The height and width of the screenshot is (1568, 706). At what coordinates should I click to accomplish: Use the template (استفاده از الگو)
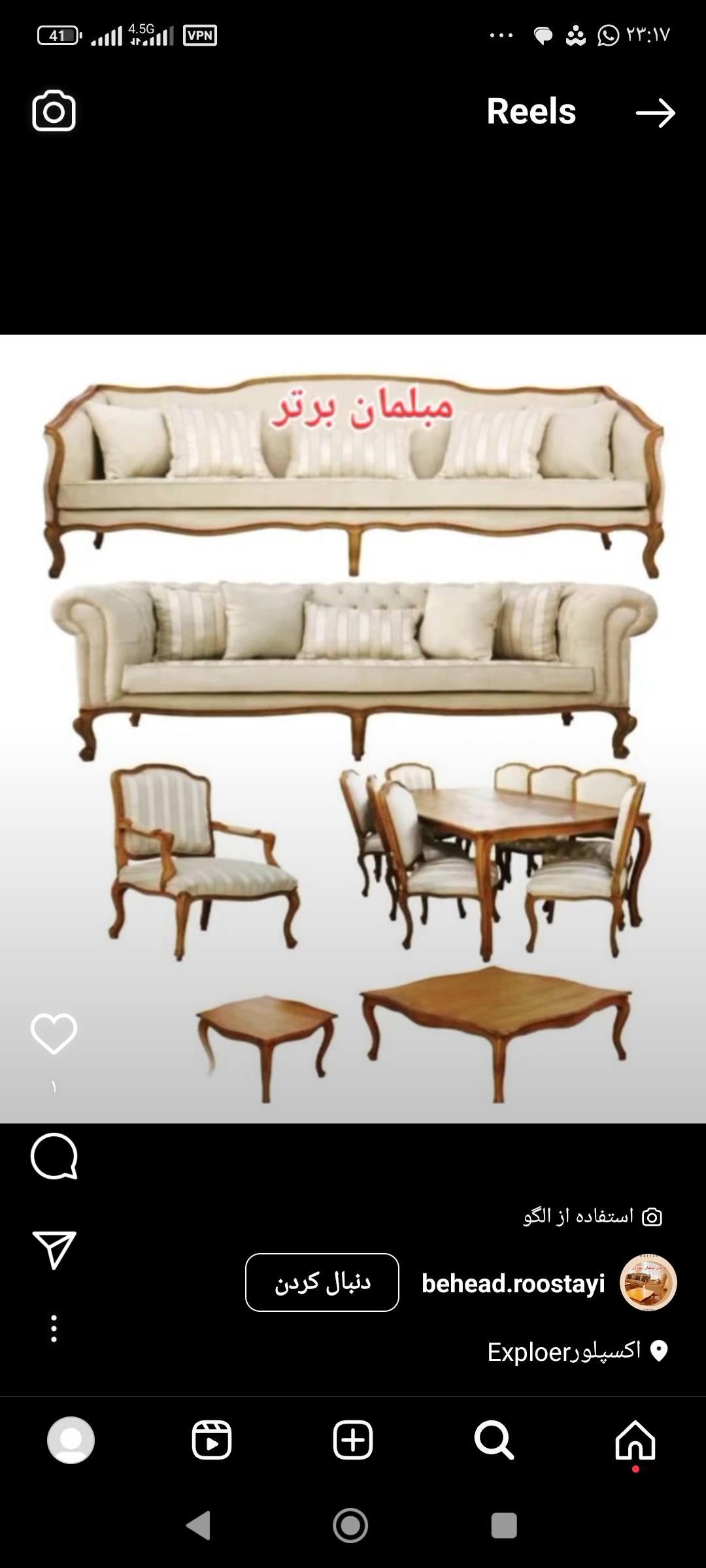coord(592,1217)
